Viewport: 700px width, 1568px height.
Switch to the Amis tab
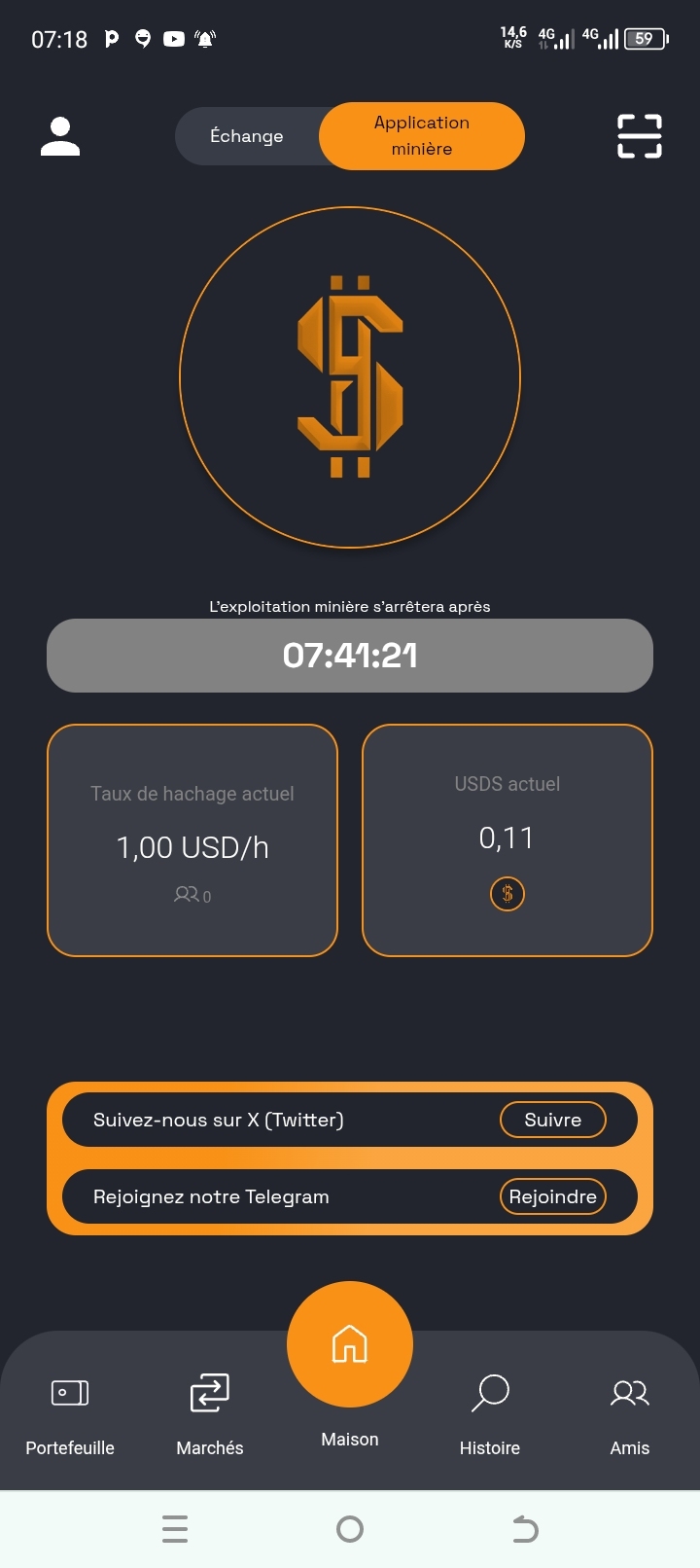[629, 1412]
